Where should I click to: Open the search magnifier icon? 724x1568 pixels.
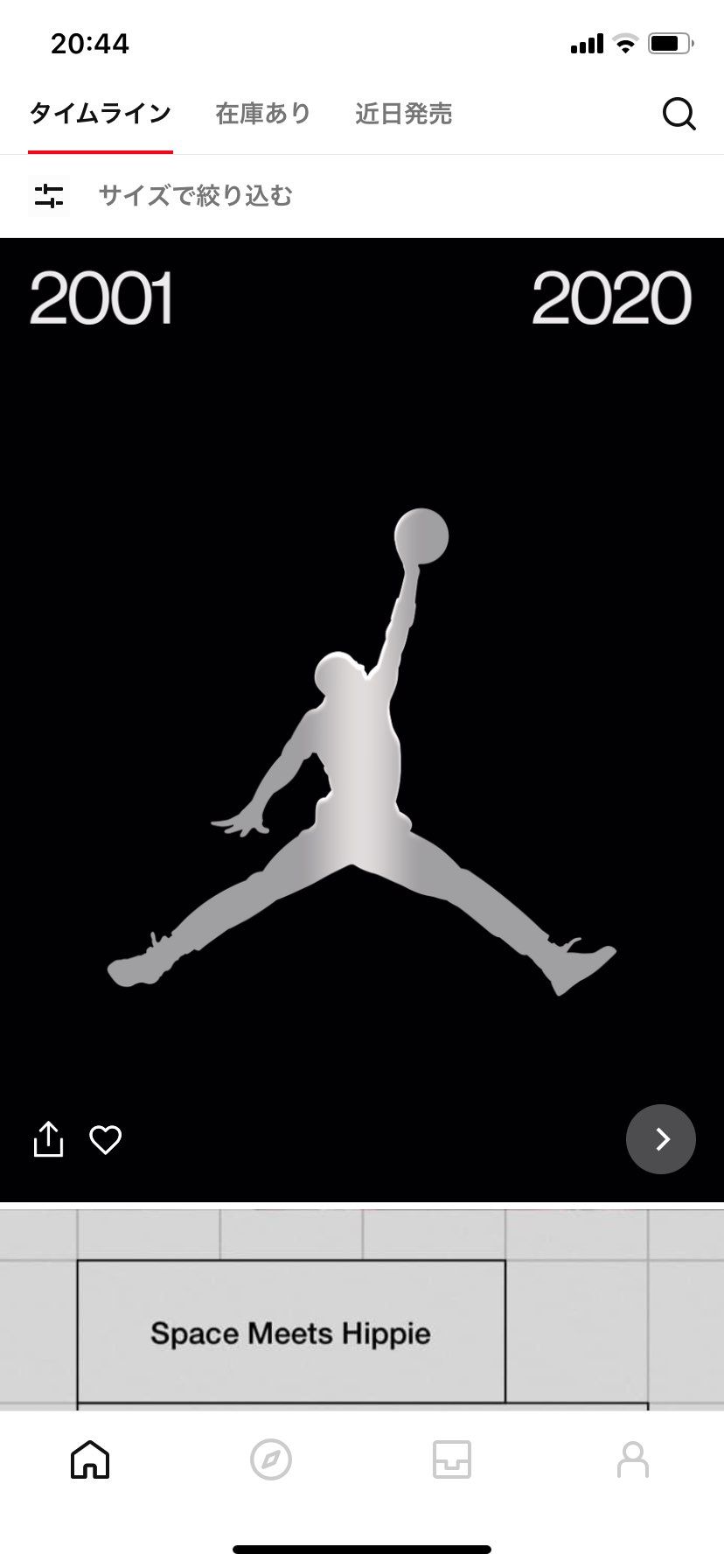point(679,114)
